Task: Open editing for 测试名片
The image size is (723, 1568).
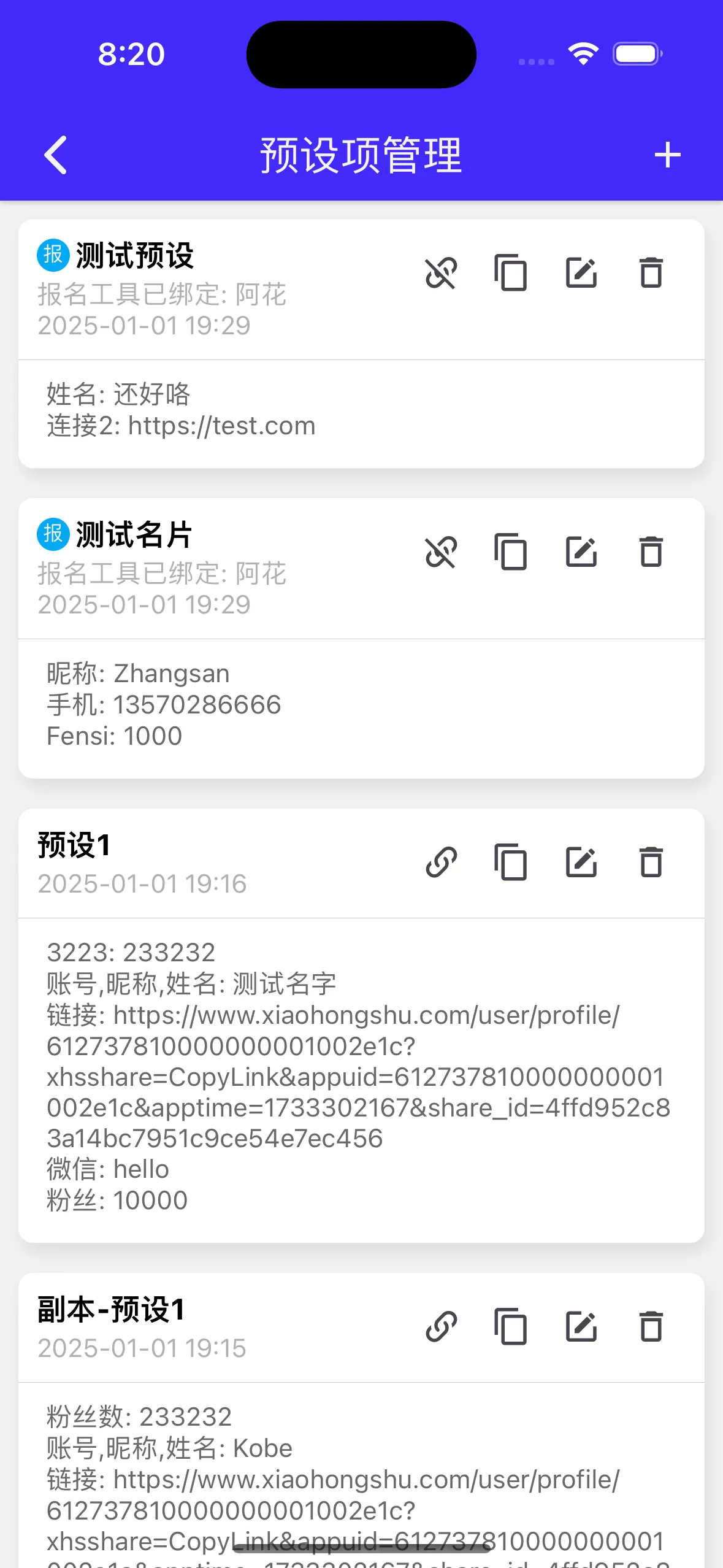Action: point(580,554)
